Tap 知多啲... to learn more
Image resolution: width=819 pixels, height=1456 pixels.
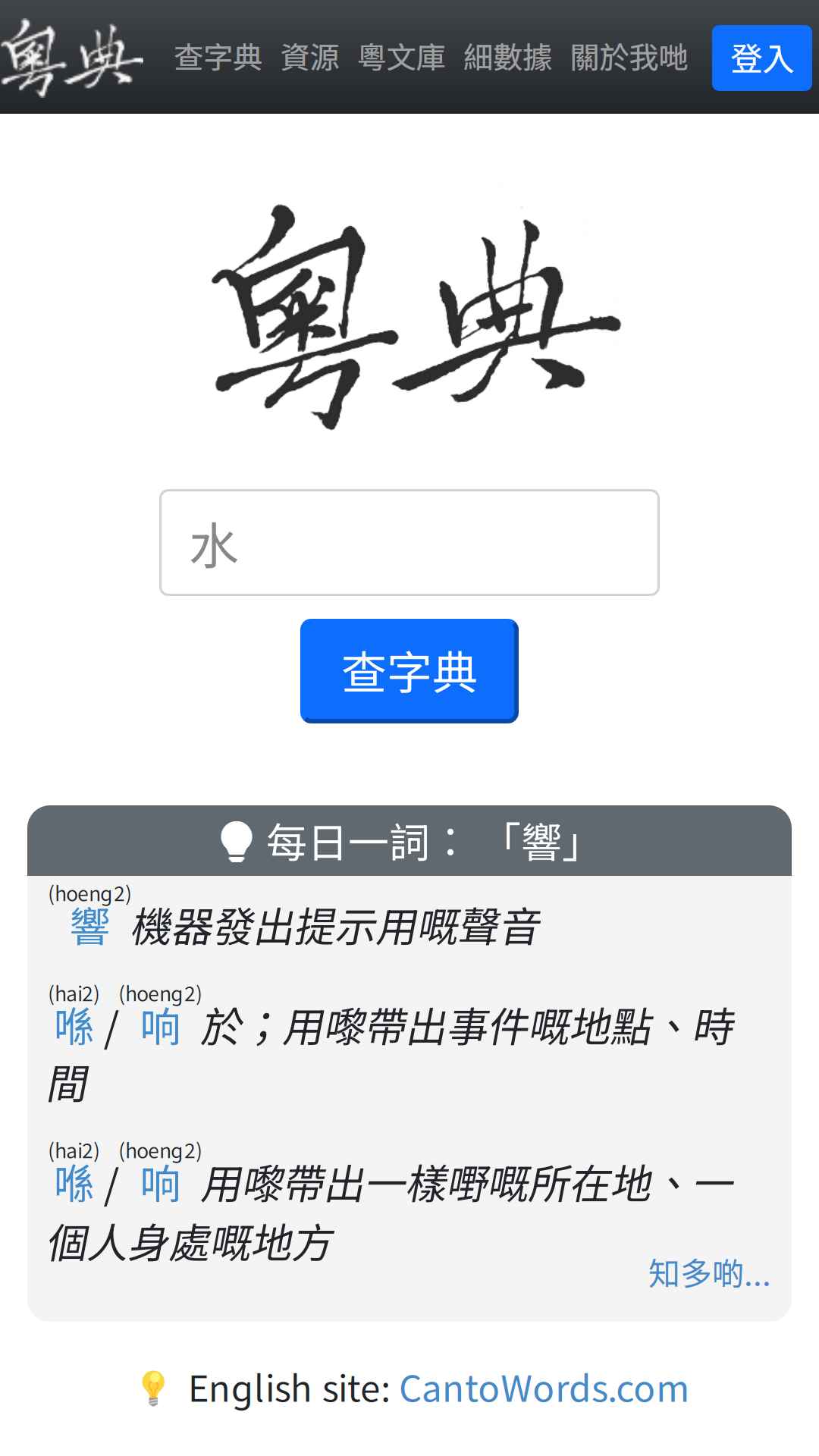click(708, 1273)
